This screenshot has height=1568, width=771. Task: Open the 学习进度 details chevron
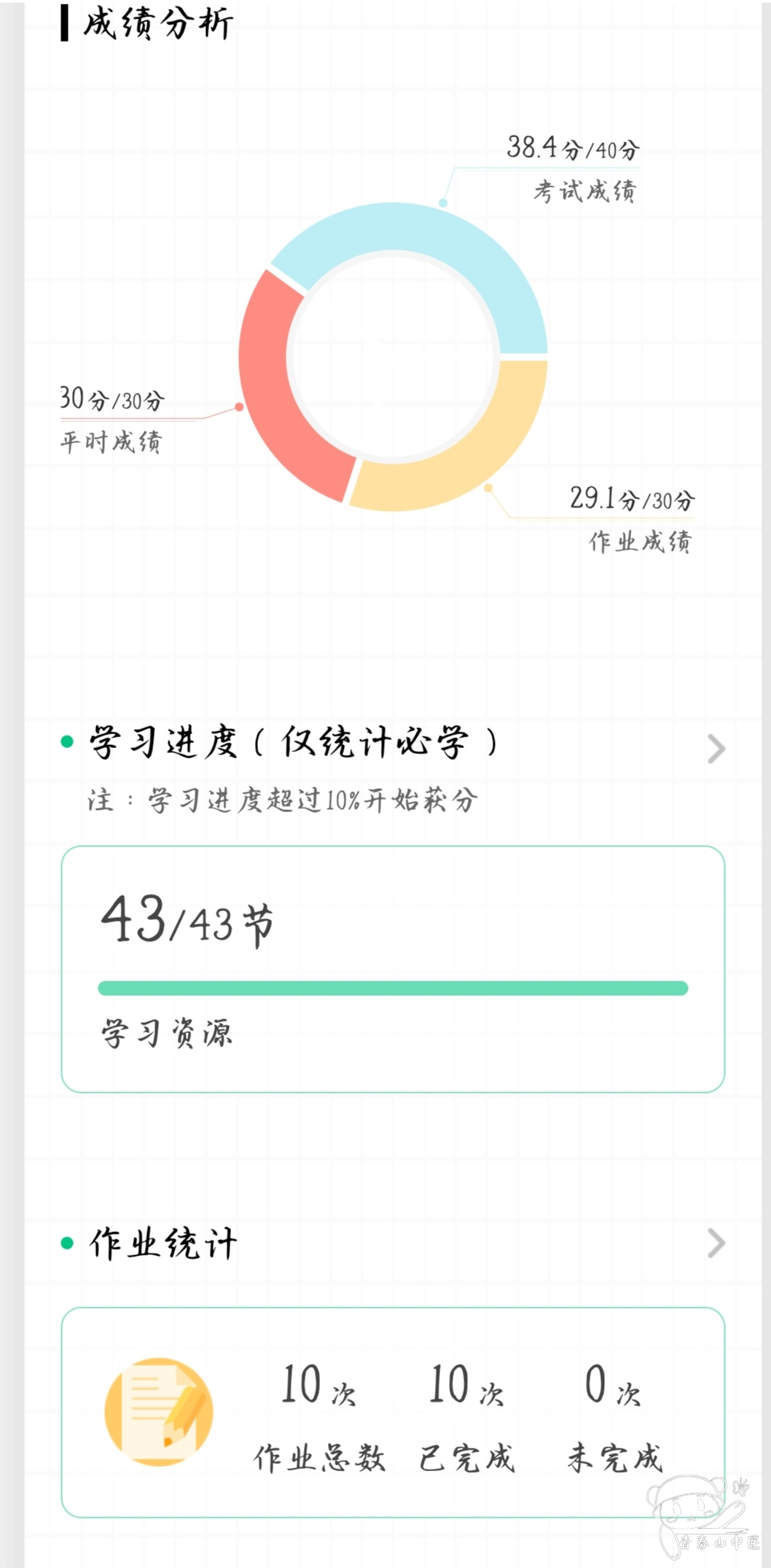pos(716,749)
